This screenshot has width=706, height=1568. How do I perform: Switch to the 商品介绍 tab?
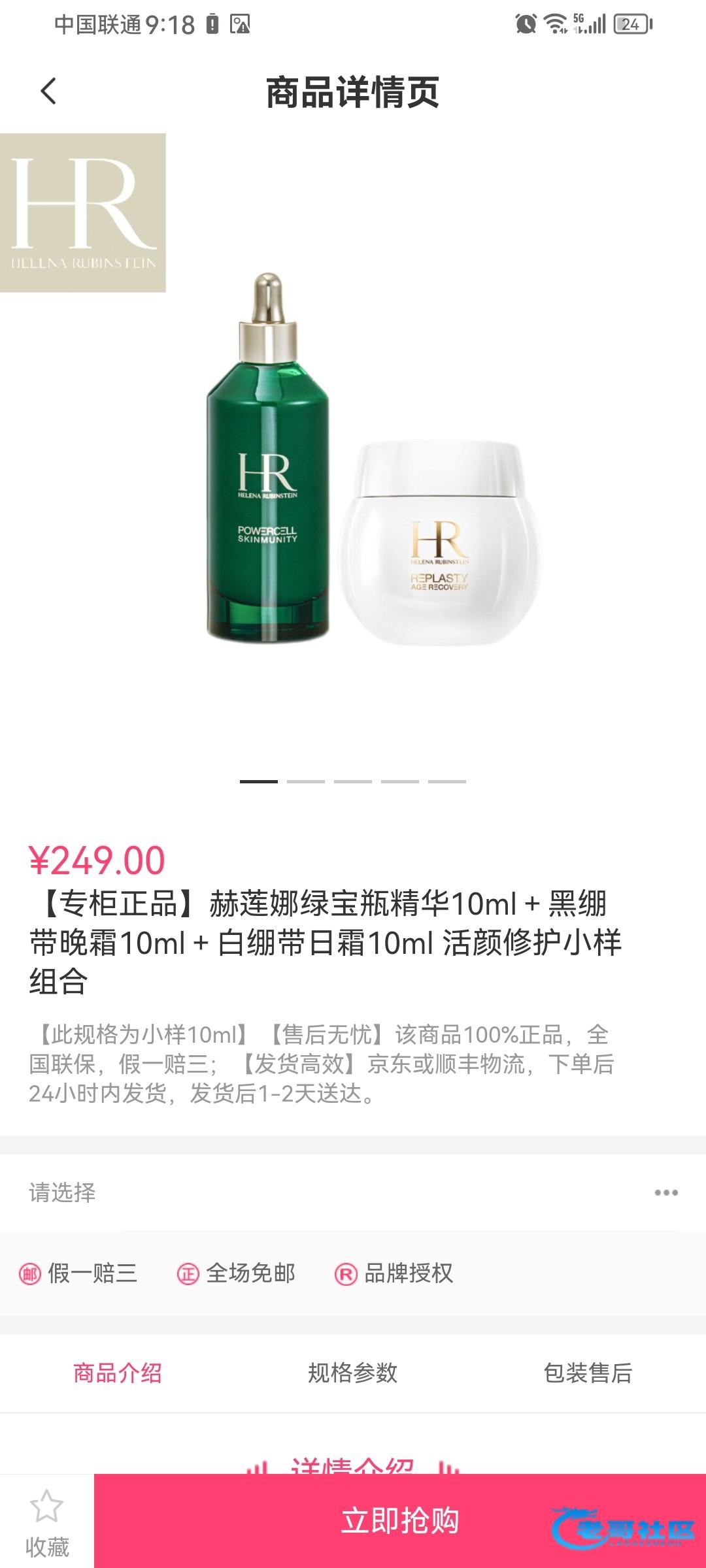(118, 1373)
